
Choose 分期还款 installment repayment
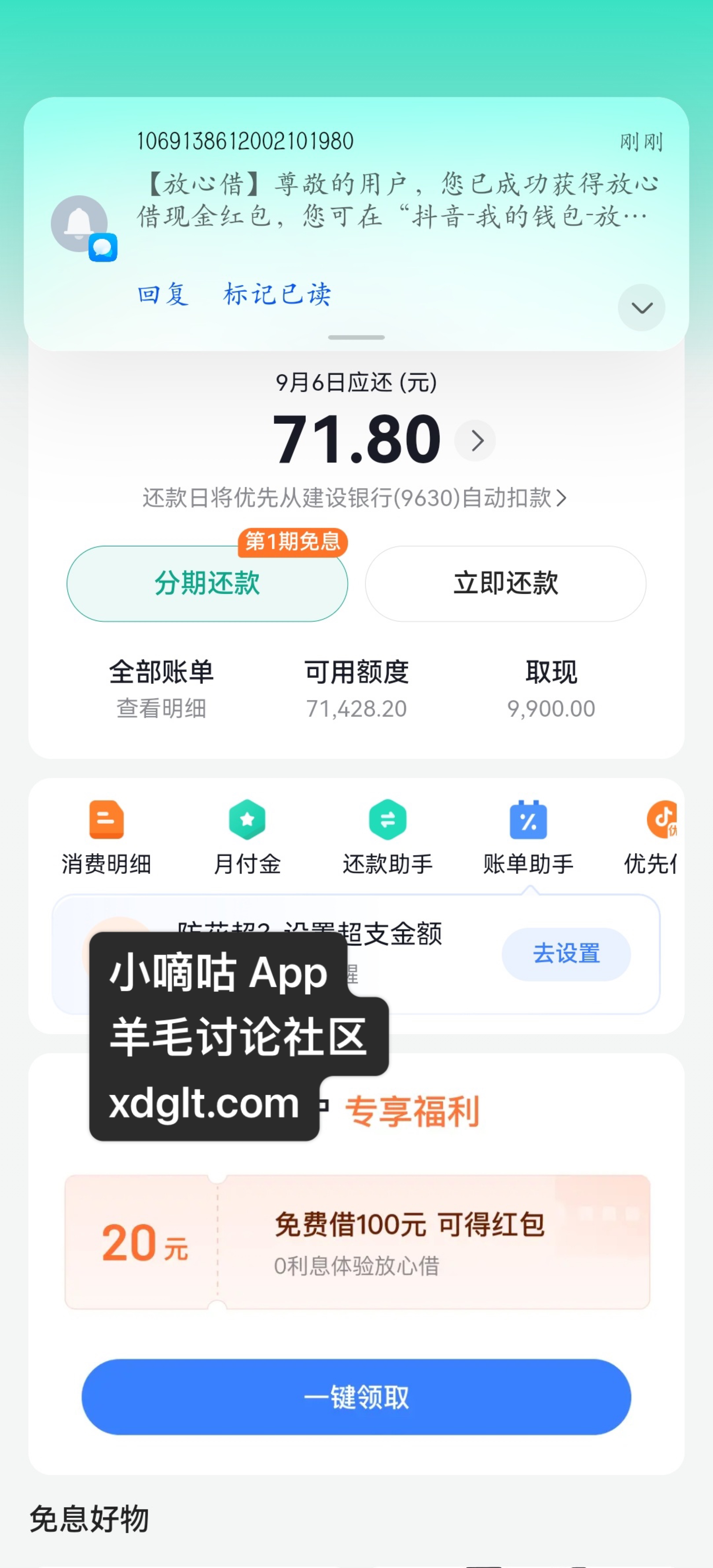[x=207, y=583]
